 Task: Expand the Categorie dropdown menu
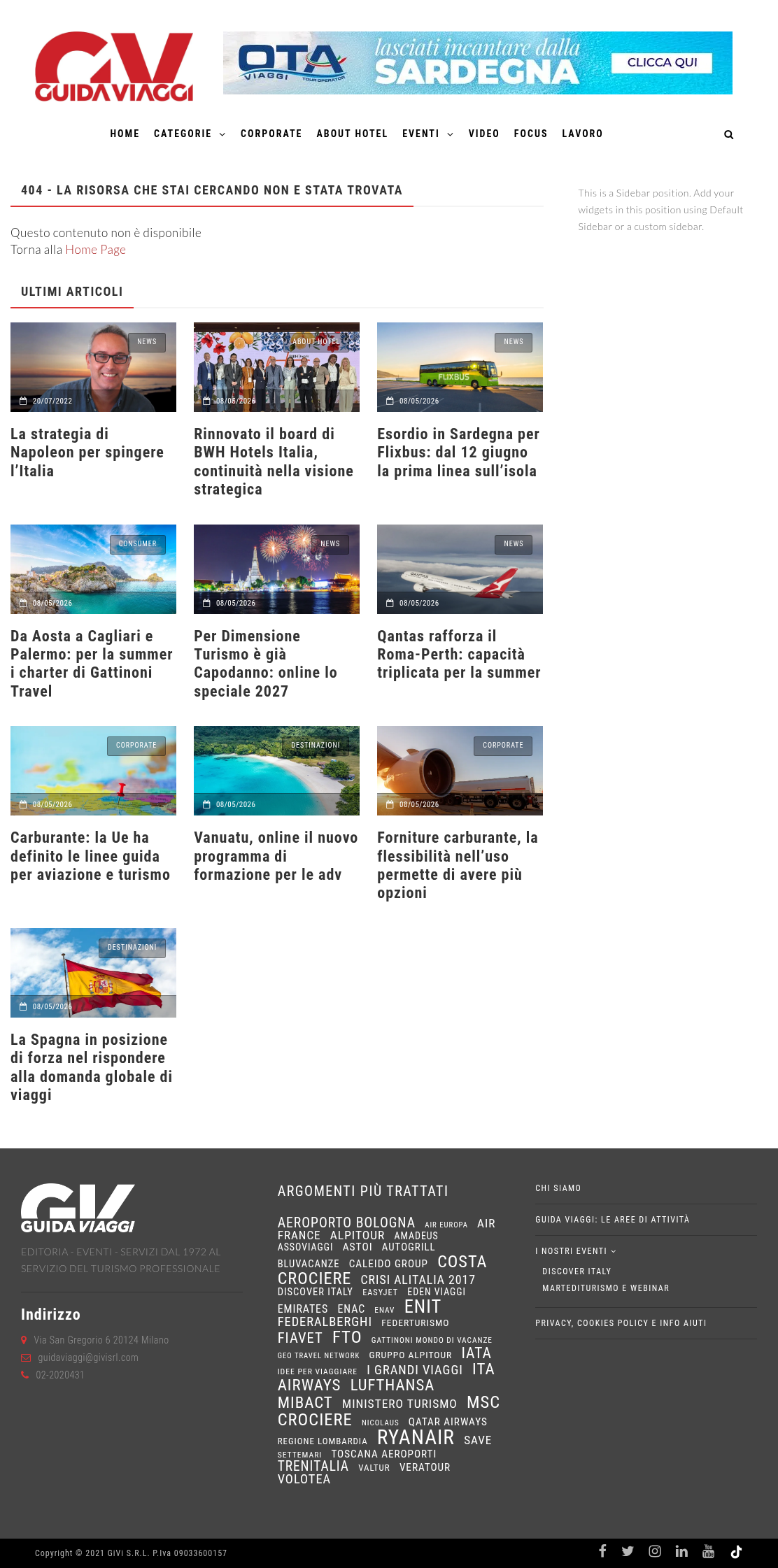(189, 134)
